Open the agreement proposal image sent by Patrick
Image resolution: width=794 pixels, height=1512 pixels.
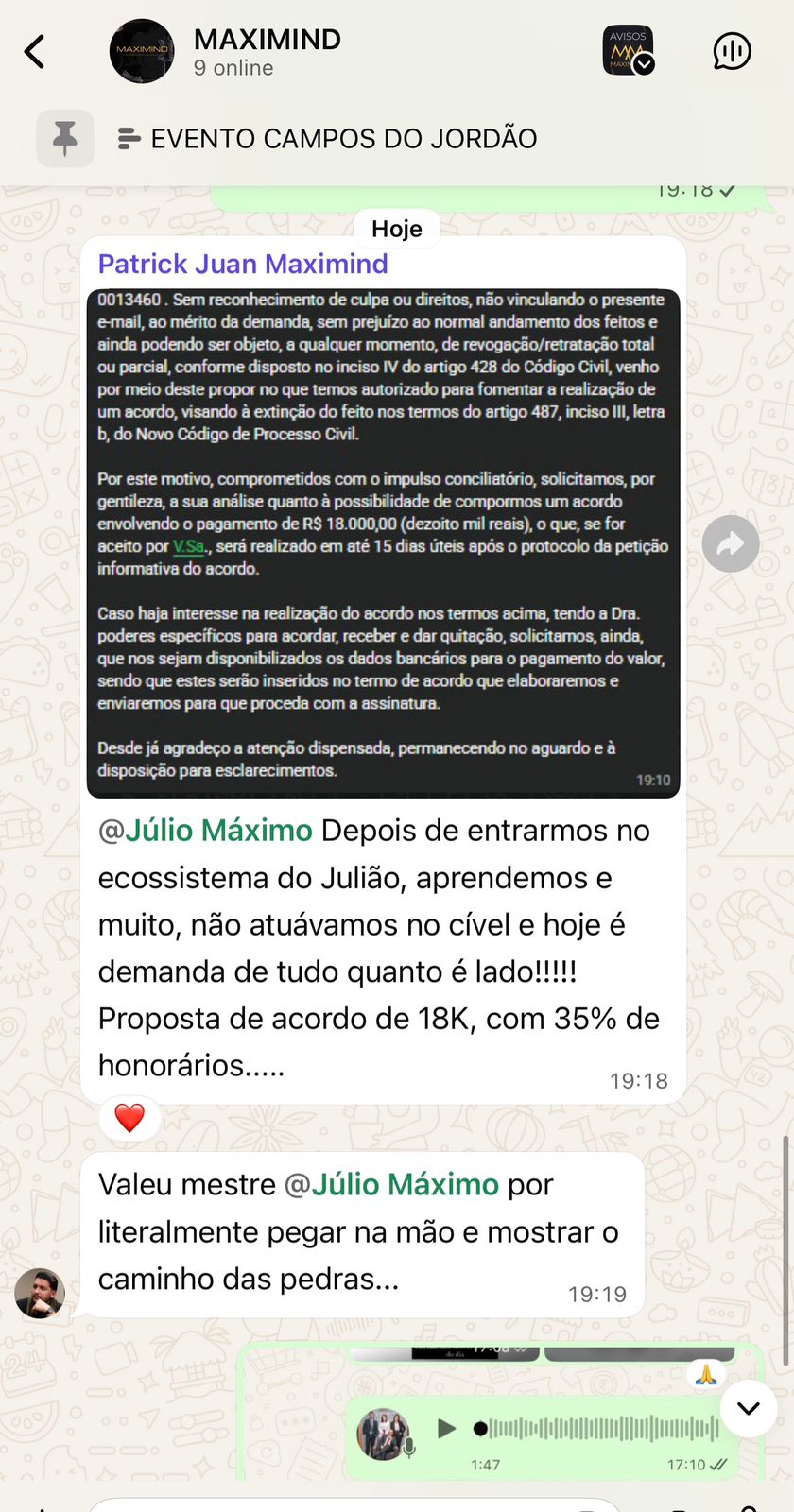(x=383, y=542)
